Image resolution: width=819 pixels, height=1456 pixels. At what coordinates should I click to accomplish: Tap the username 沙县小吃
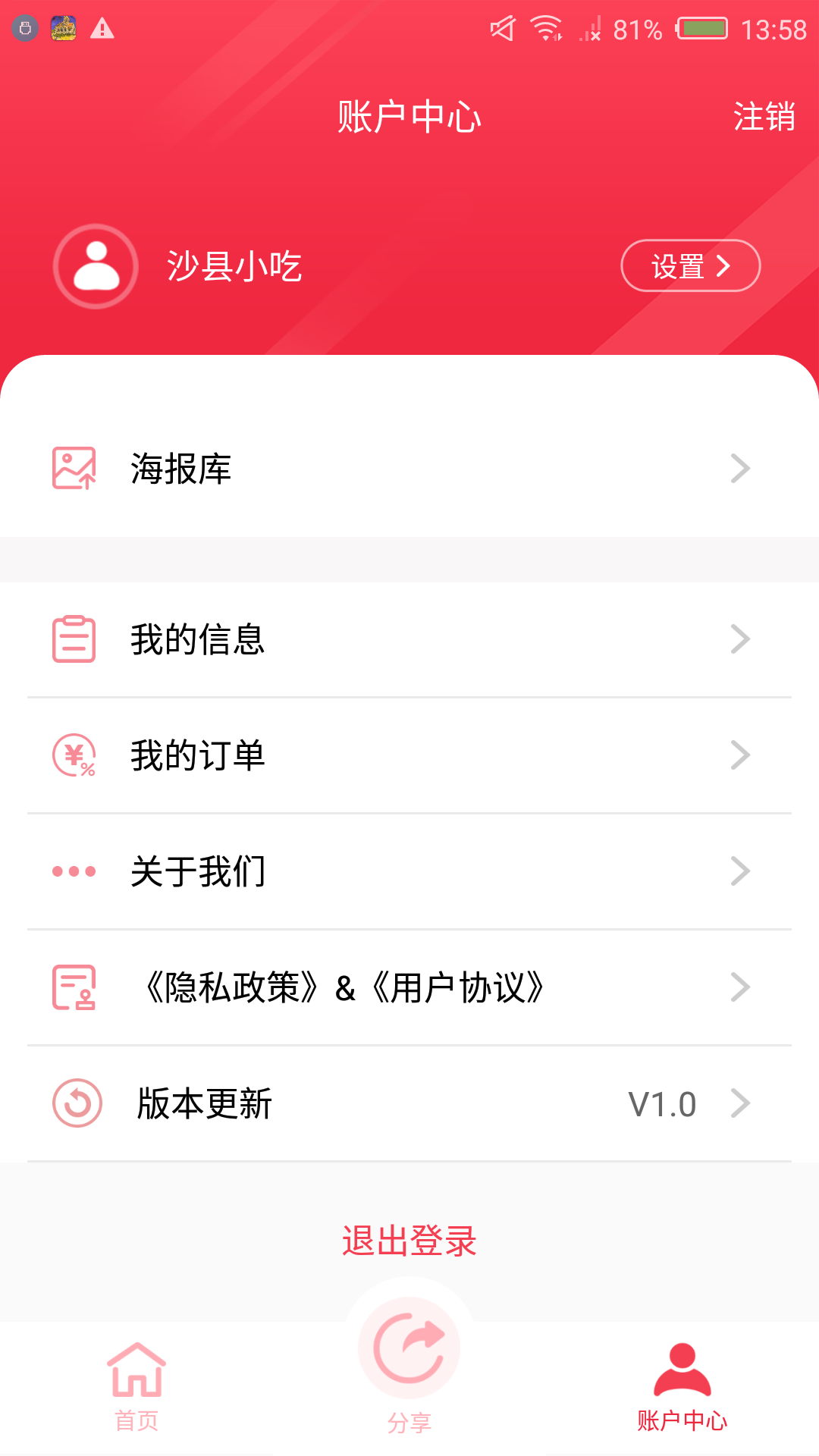click(x=233, y=267)
